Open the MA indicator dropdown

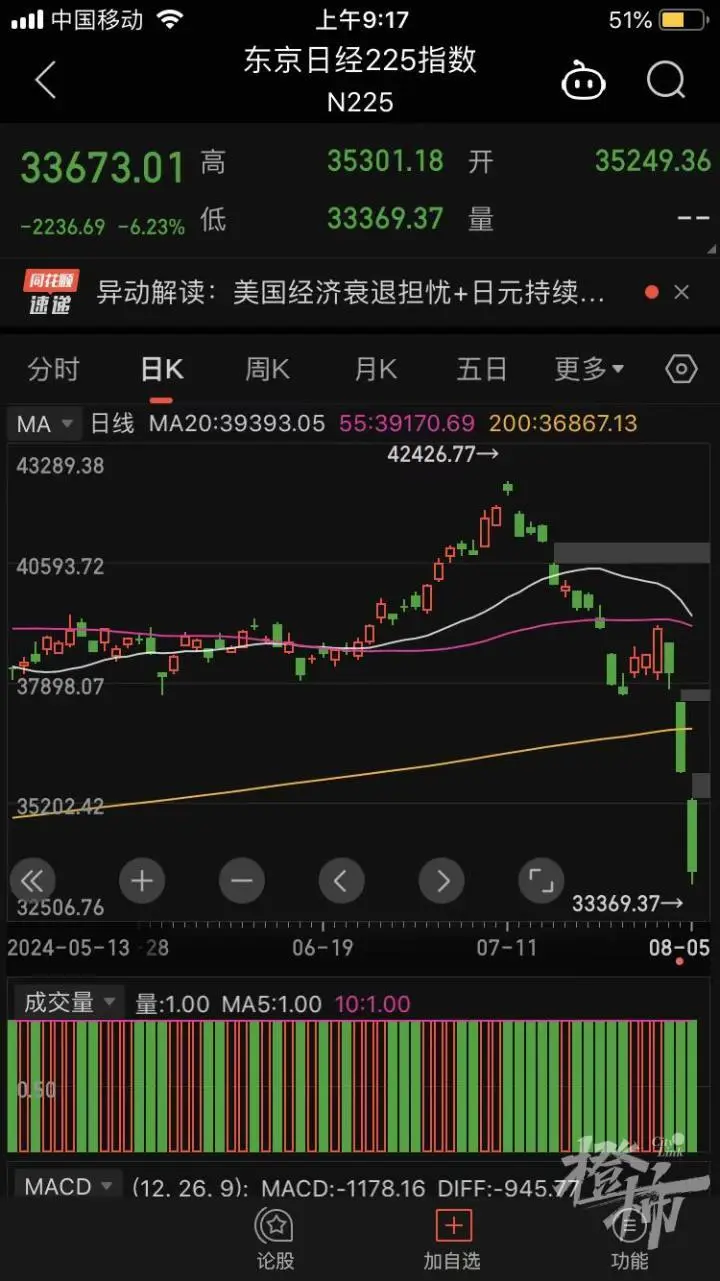tap(45, 424)
